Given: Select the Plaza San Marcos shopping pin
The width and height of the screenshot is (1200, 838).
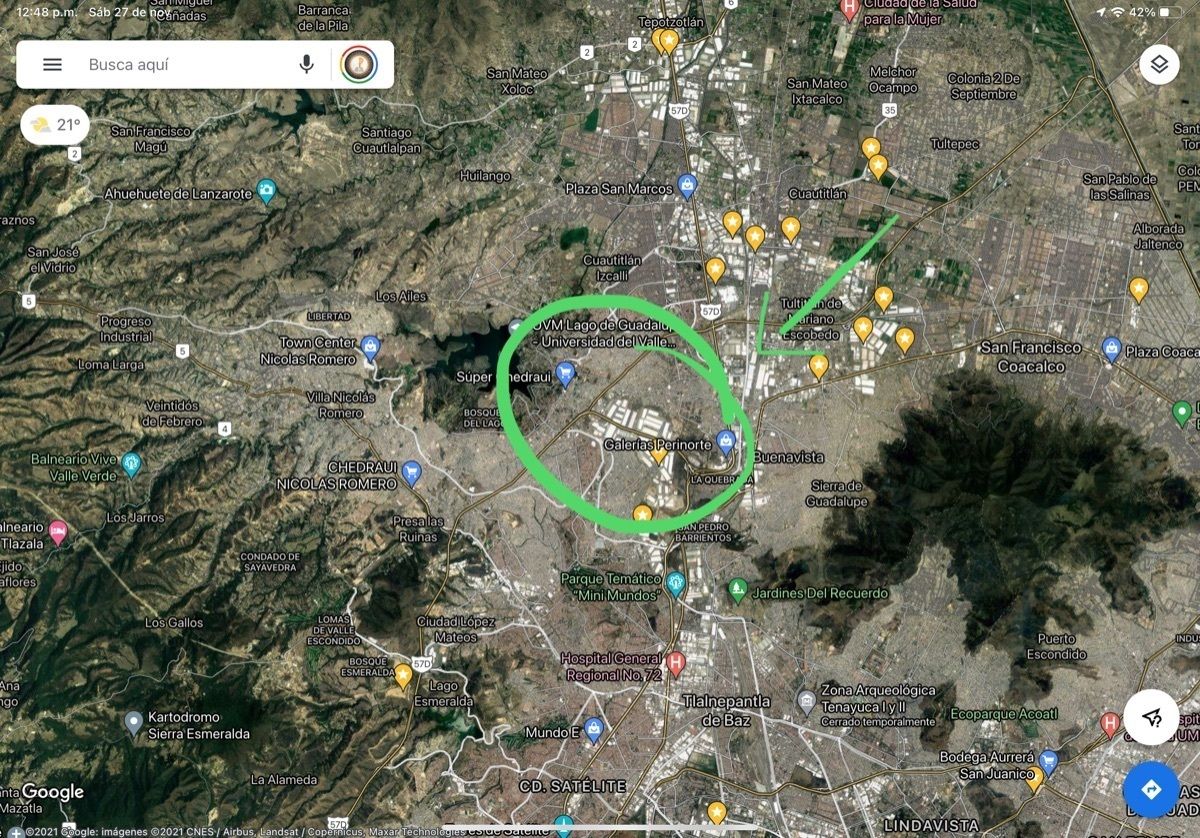Looking at the screenshot, I should [687, 185].
